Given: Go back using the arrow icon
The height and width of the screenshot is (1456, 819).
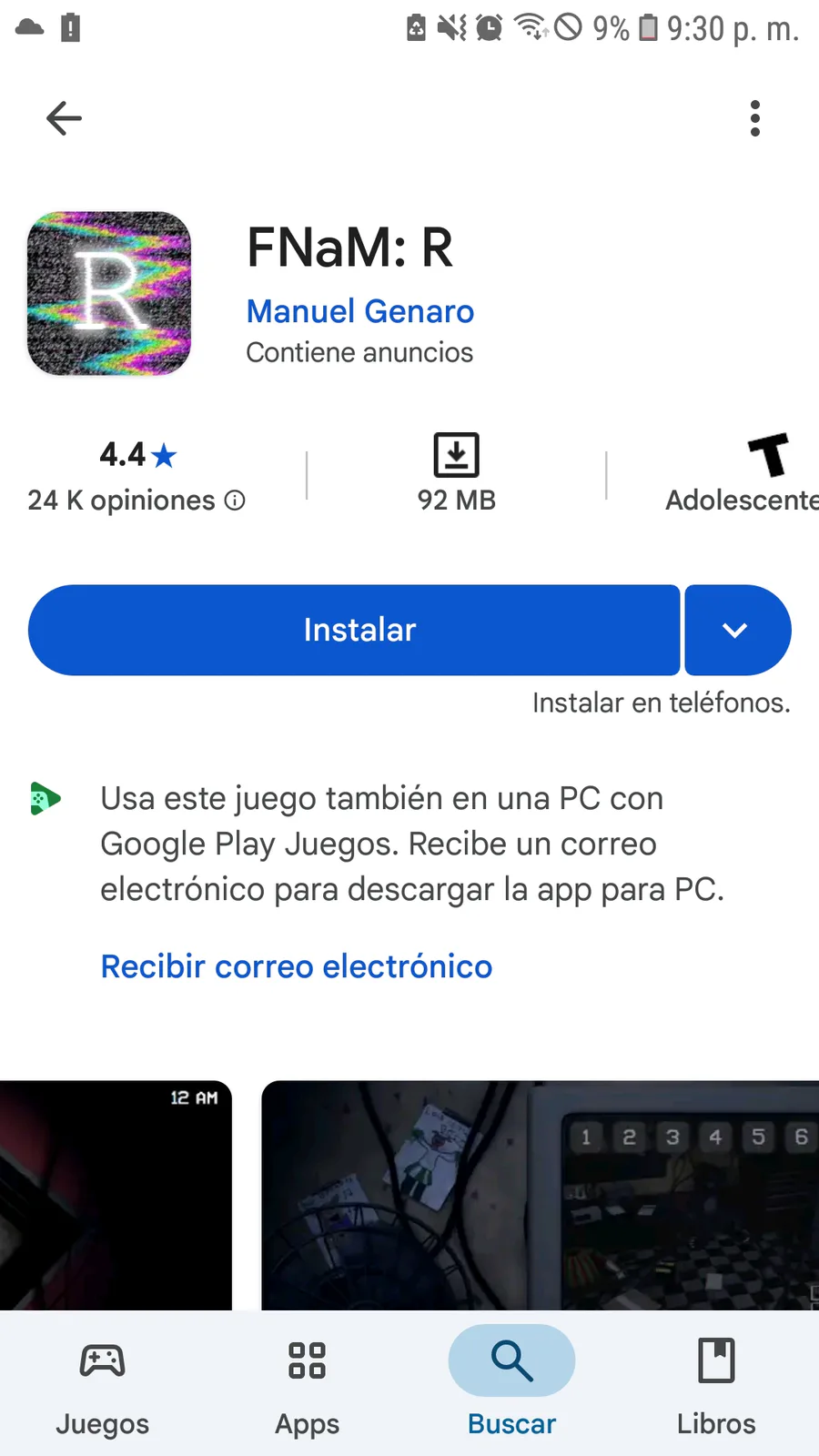Looking at the screenshot, I should pos(64,118).
